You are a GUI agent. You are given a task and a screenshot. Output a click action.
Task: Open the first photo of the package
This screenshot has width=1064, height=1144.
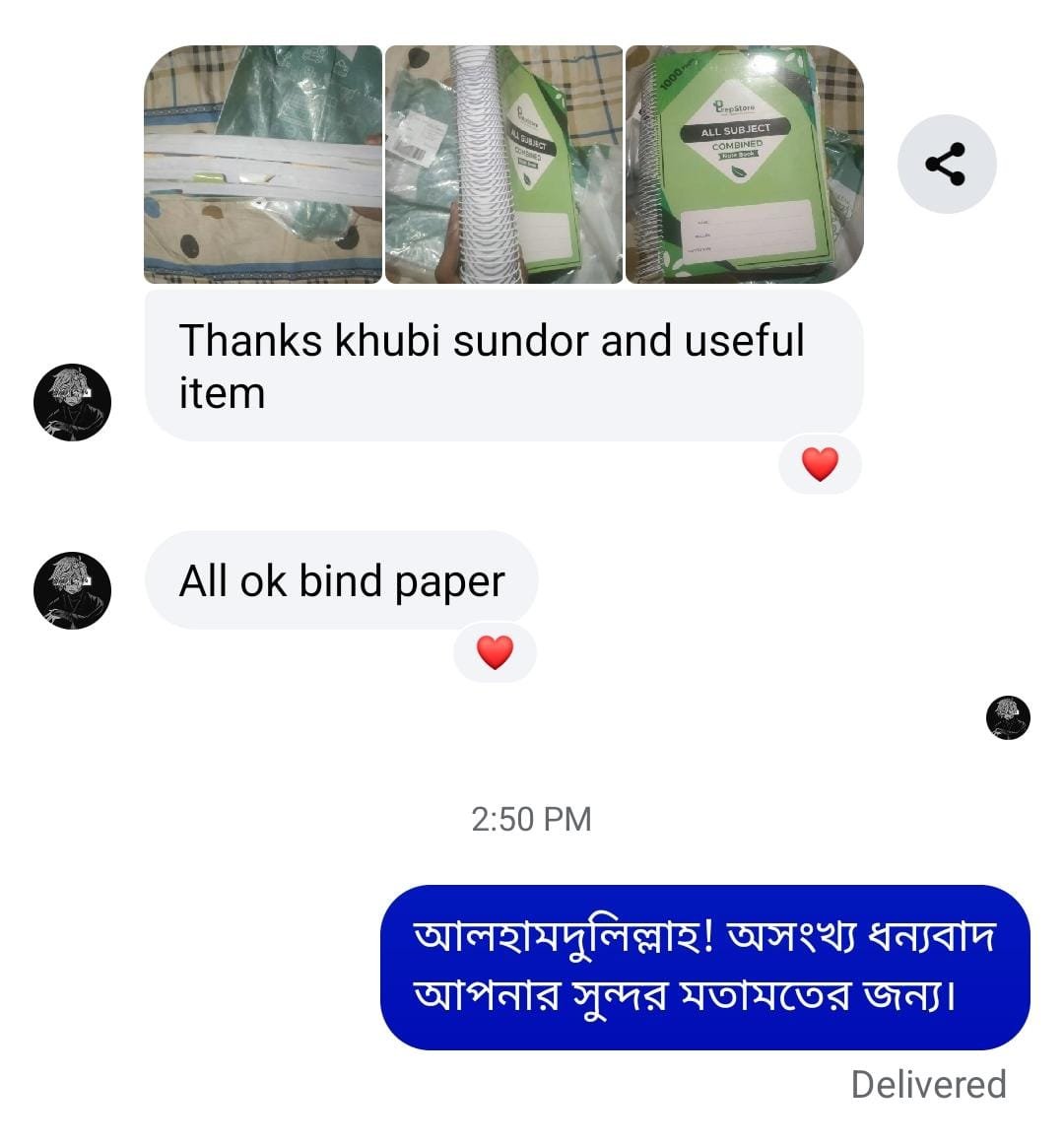tap(263, 165)
